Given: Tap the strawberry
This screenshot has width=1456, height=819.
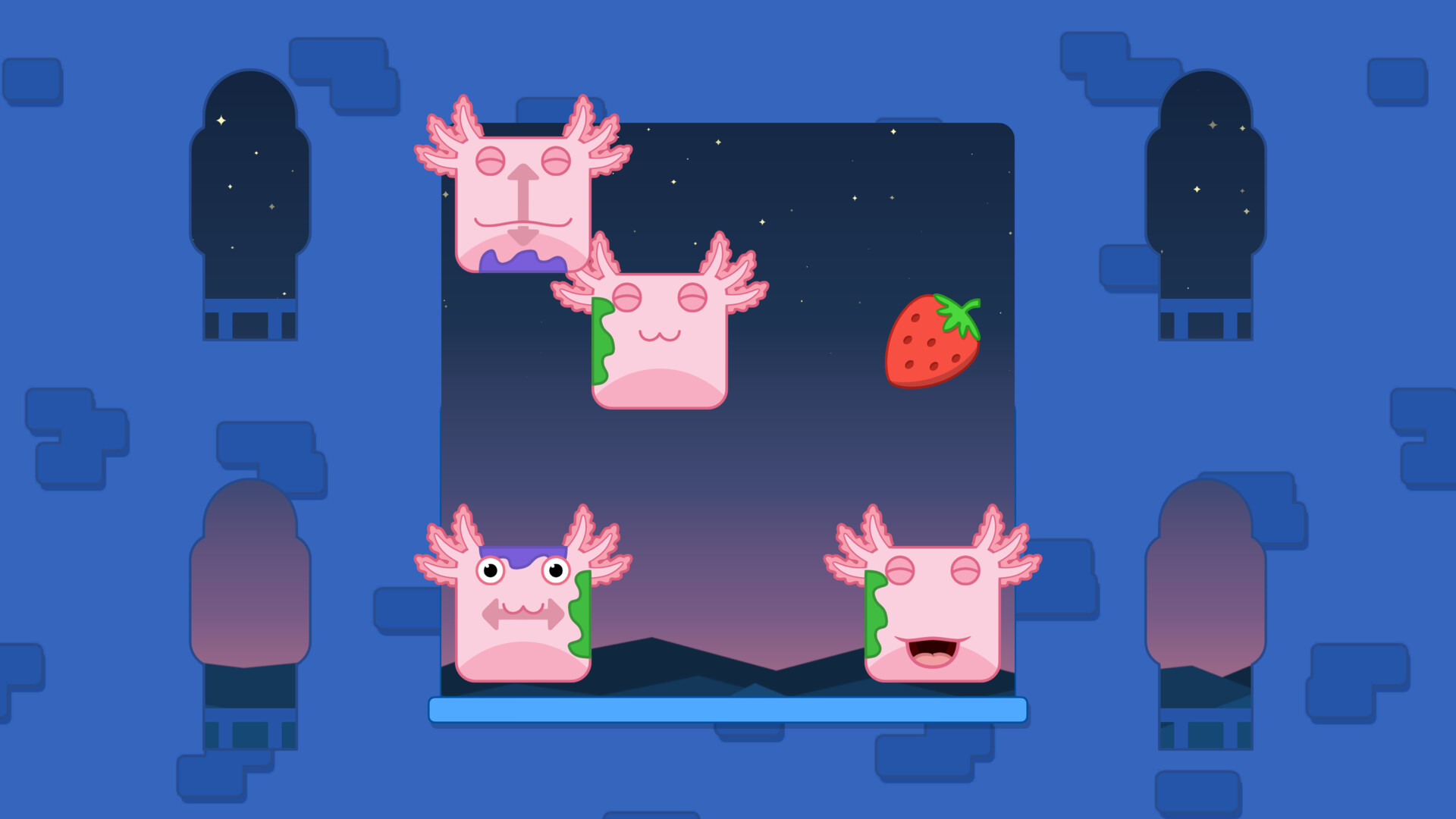Looking at the screenshot, I should (932, 342).
